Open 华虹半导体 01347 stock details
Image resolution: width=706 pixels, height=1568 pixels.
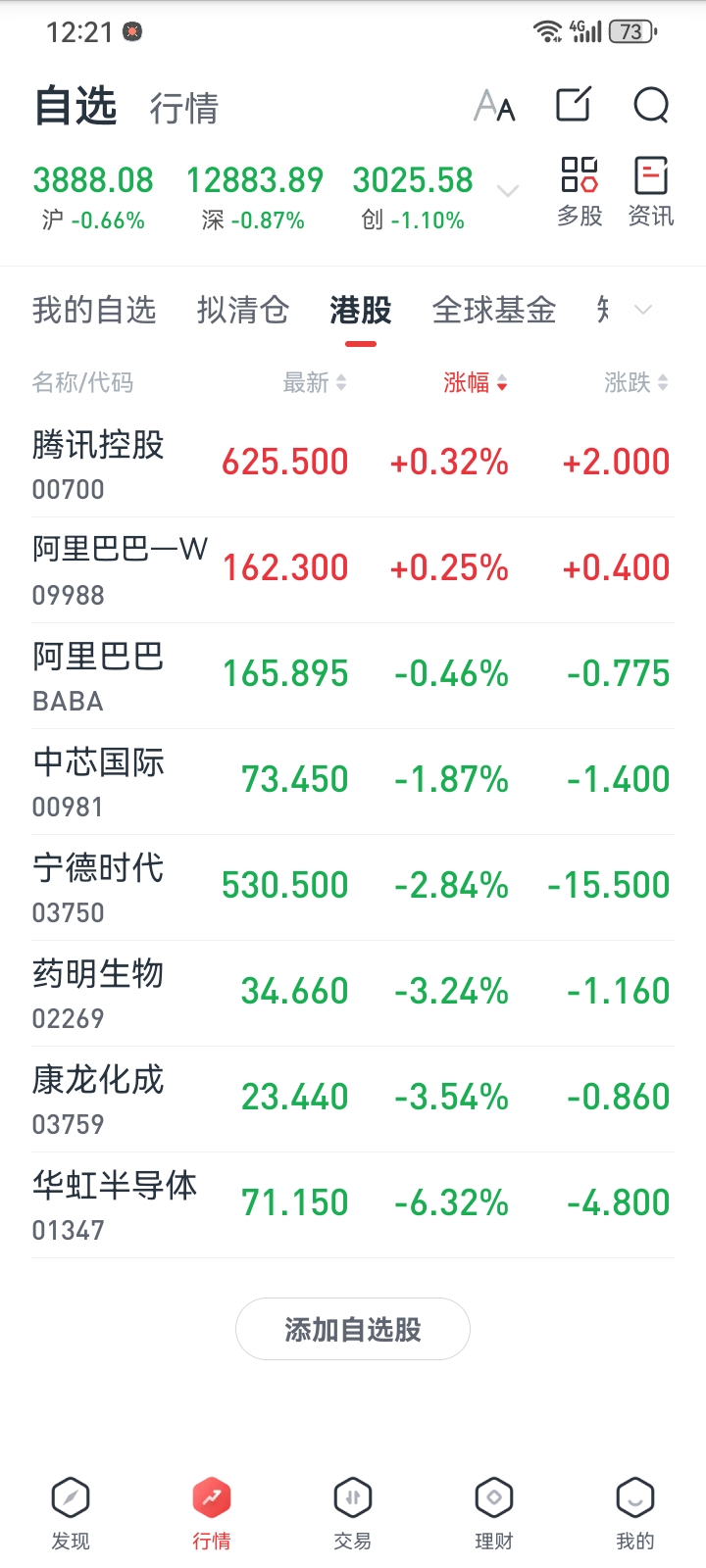pyautogui.click(x=353, y=1204)
